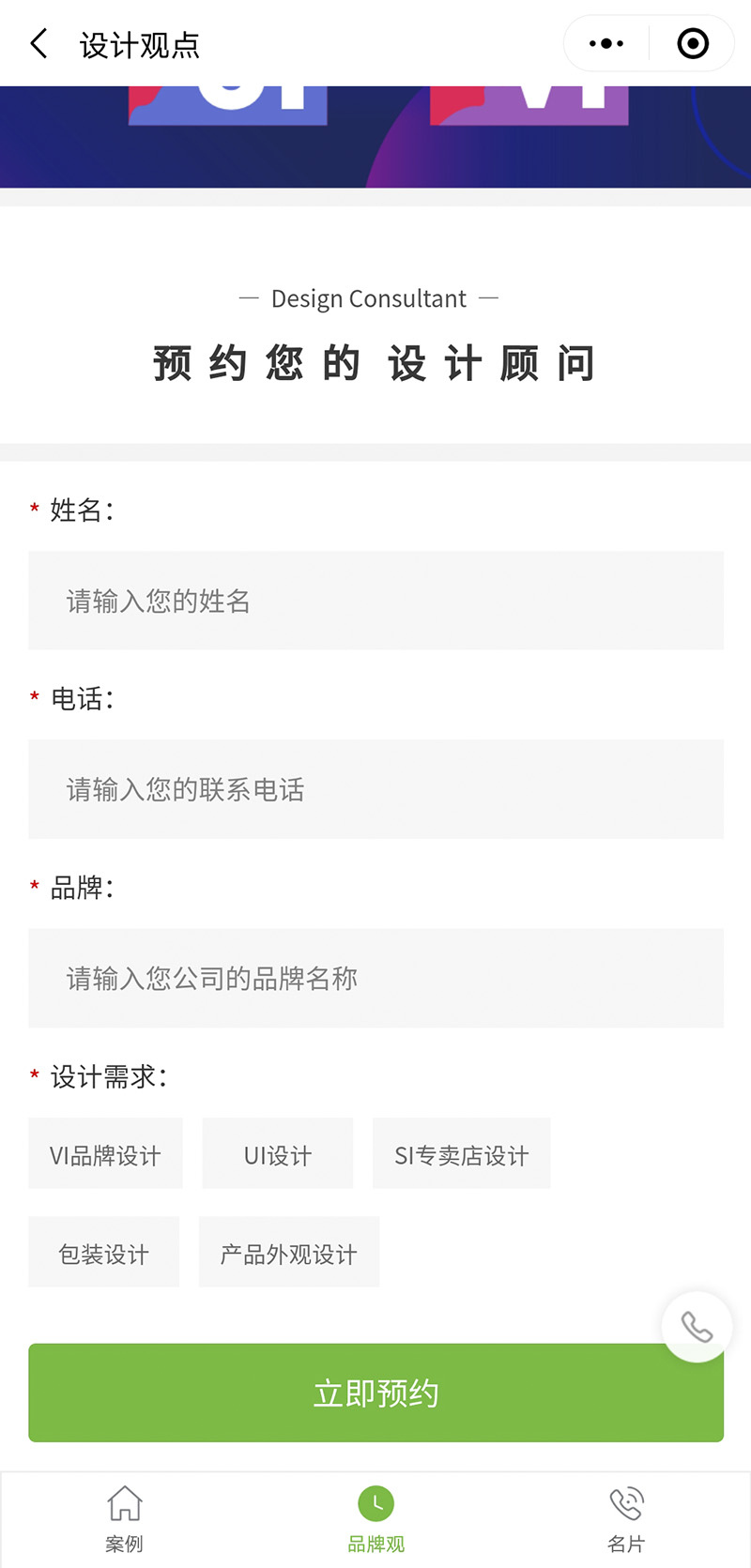This screenshot has height=1568, width=751.
Task: Submit the form with 立即预约
Action: (x=375, y=1393)
